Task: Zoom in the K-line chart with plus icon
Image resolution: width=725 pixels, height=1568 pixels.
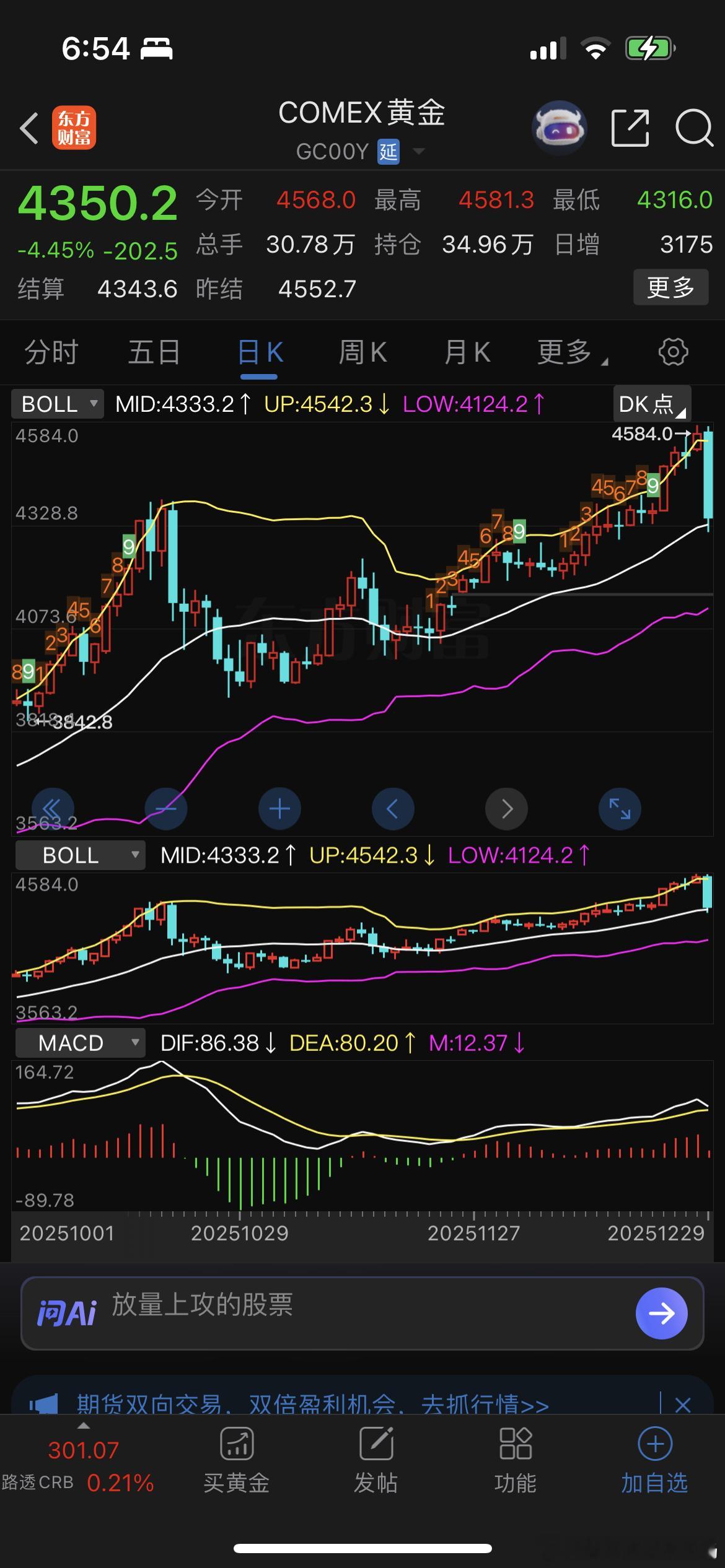Action: coord(279,808)
